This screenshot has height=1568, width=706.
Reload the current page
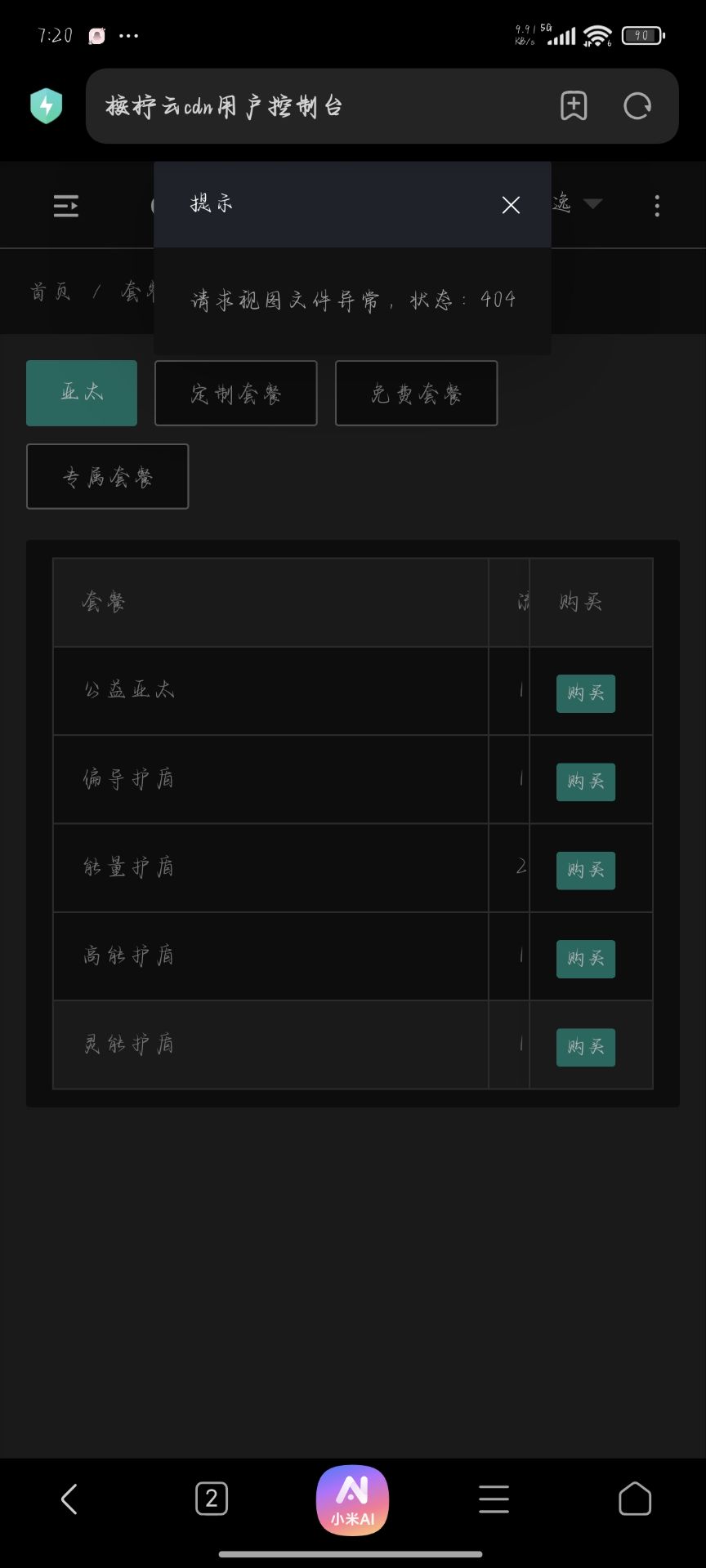[x=637, y=106]
